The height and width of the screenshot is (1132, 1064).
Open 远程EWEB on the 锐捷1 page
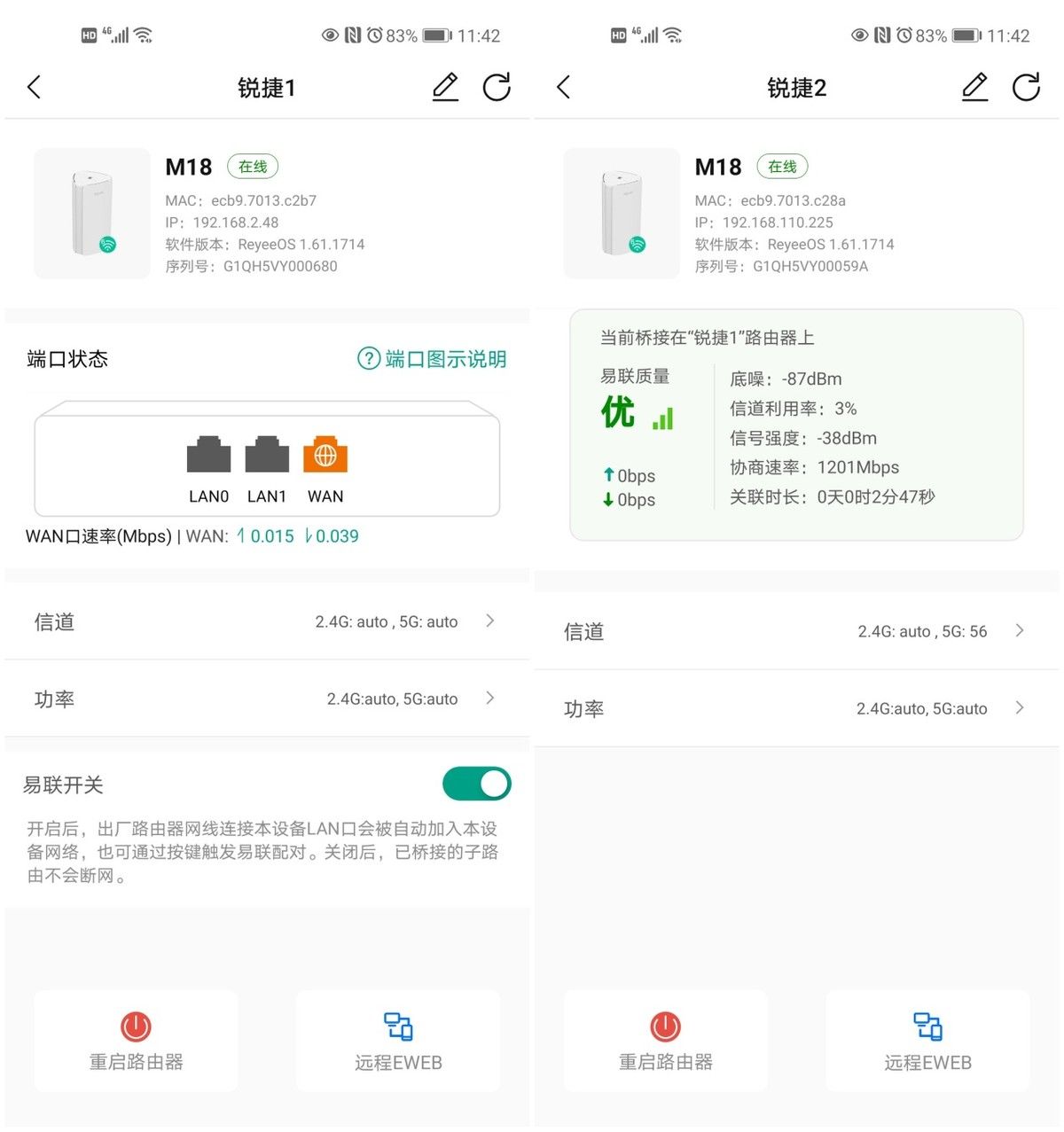(x=398, y=1041)
